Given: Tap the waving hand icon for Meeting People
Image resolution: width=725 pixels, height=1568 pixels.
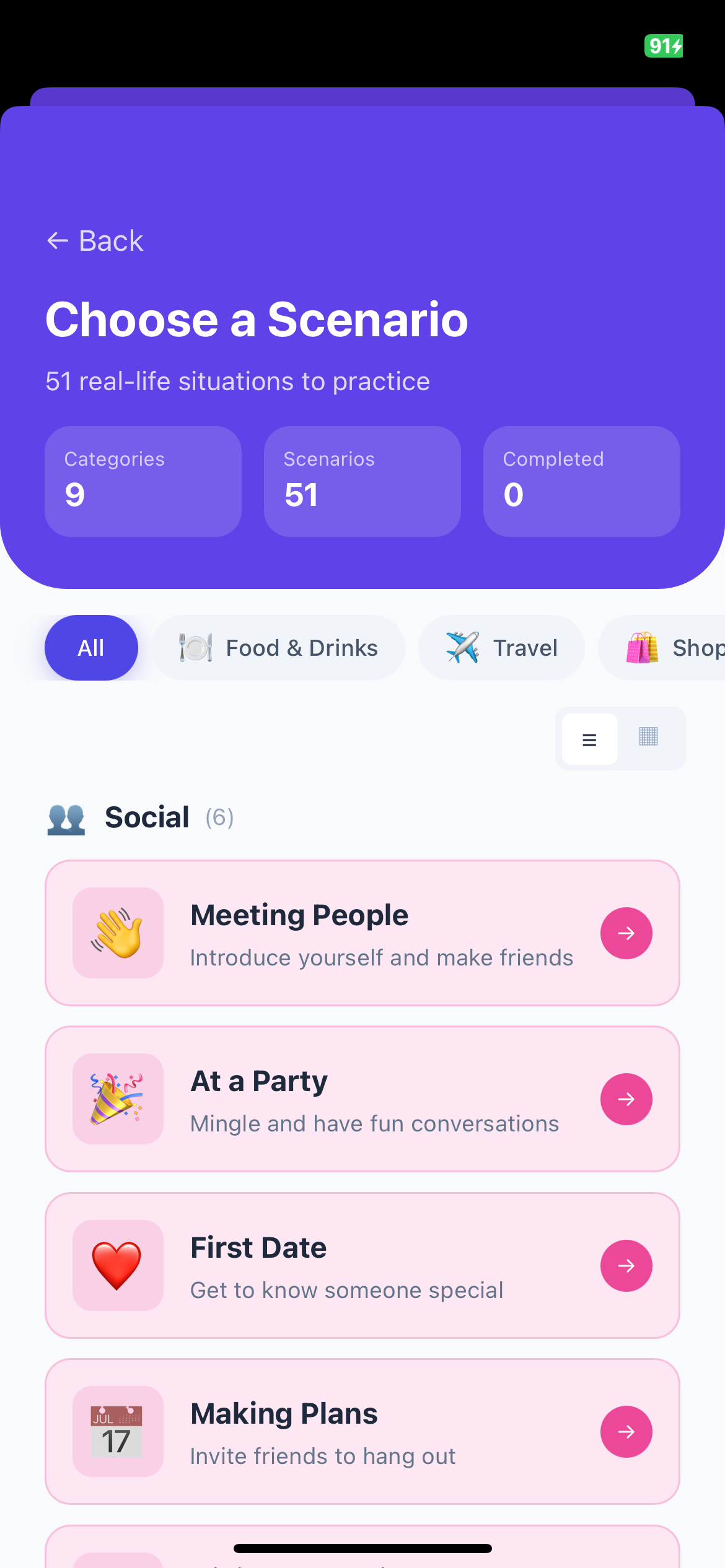Looking at the screenshot, I should (118, 933).
